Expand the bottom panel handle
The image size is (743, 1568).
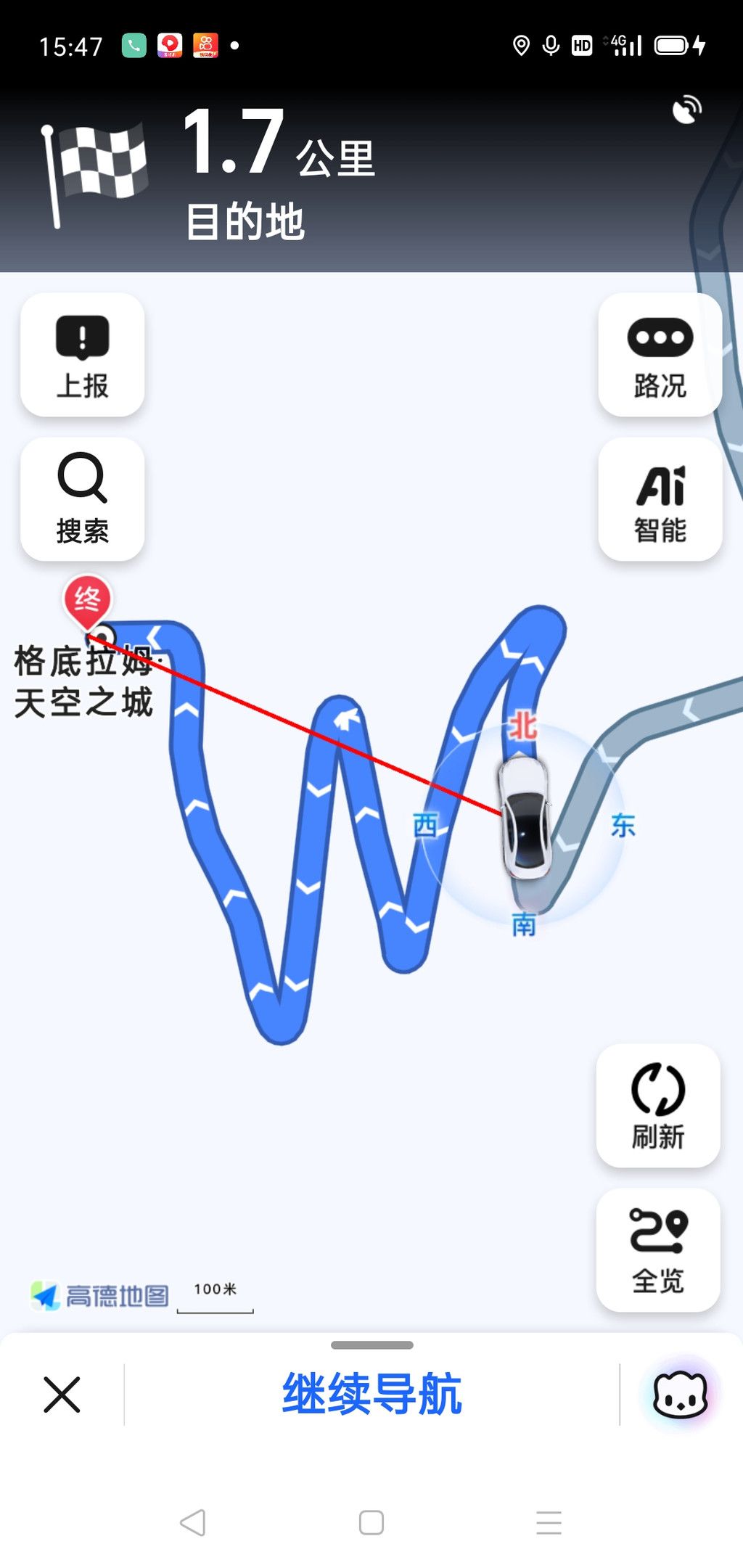pyautogui.click(x=371, y=1345)
